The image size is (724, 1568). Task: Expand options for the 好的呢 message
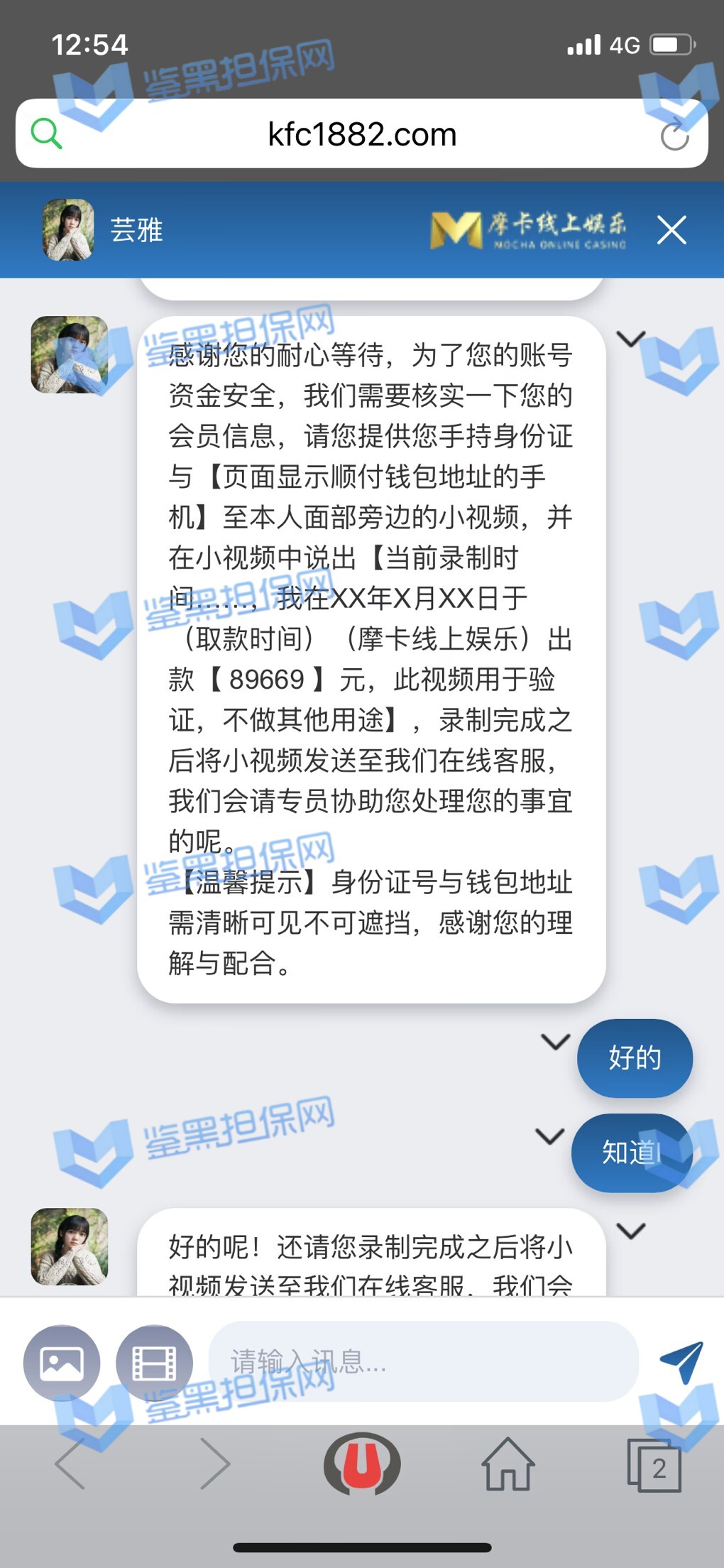click(x=630, y=1231)
